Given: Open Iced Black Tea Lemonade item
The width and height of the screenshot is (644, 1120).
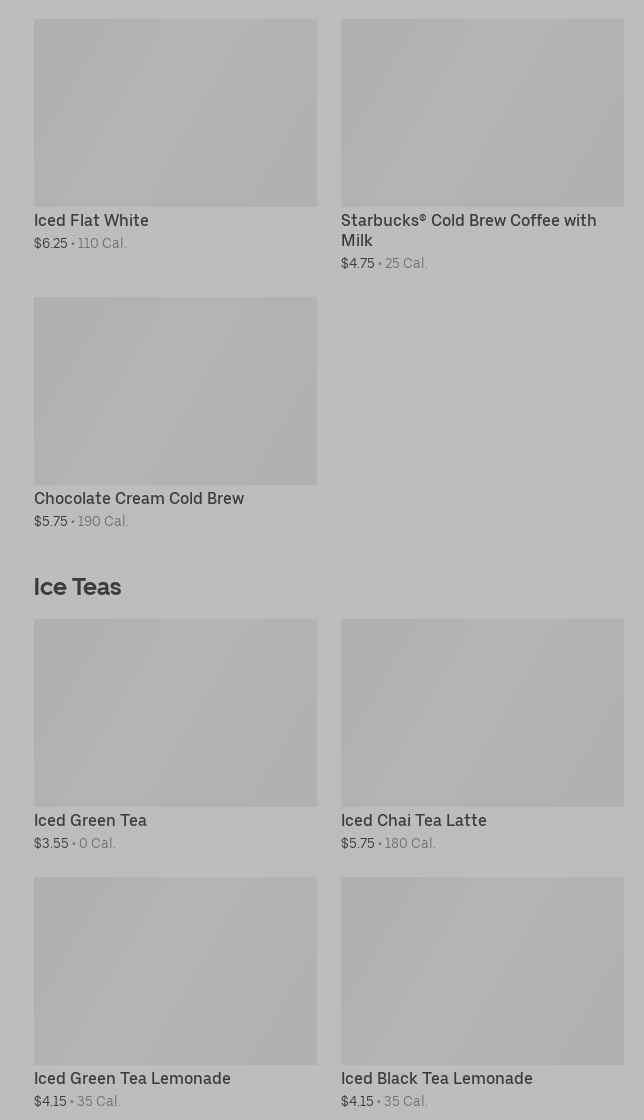Looking at the screenshot, I should pos(482,994).
